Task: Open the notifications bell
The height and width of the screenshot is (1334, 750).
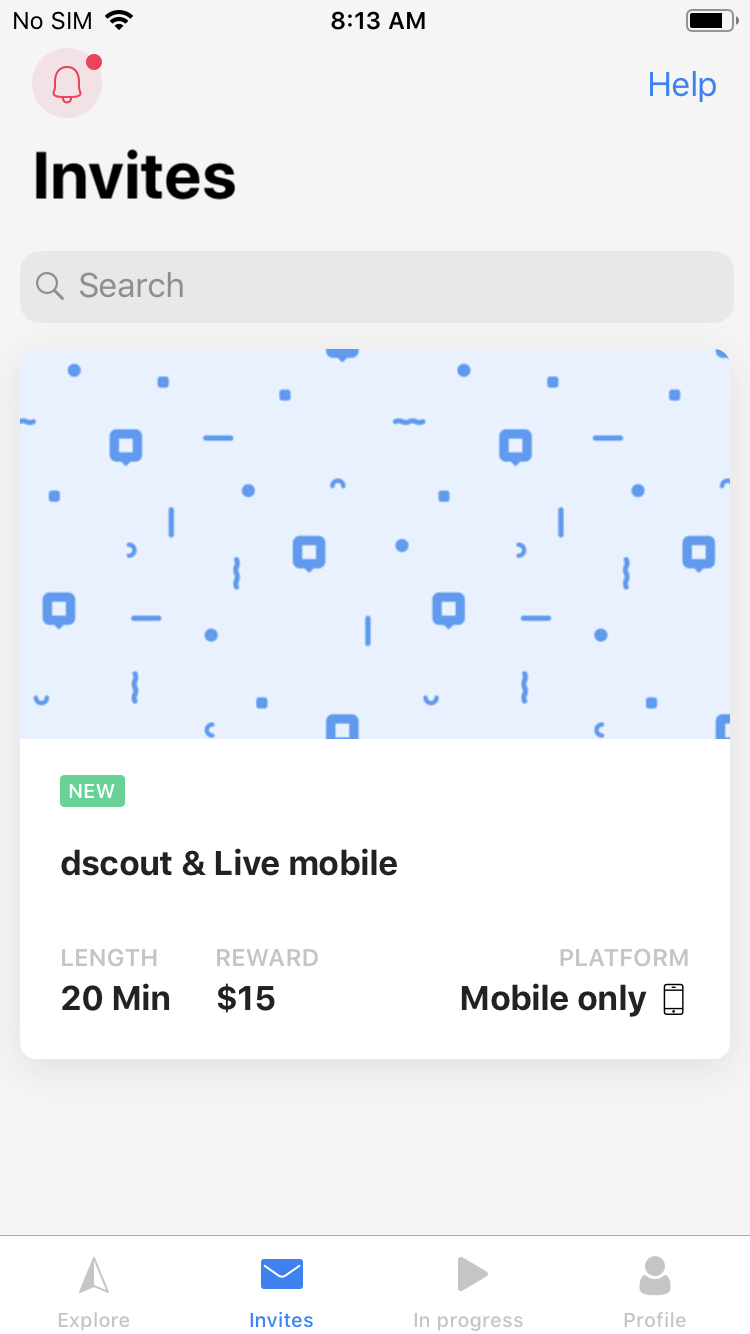Action: point(67,84)
